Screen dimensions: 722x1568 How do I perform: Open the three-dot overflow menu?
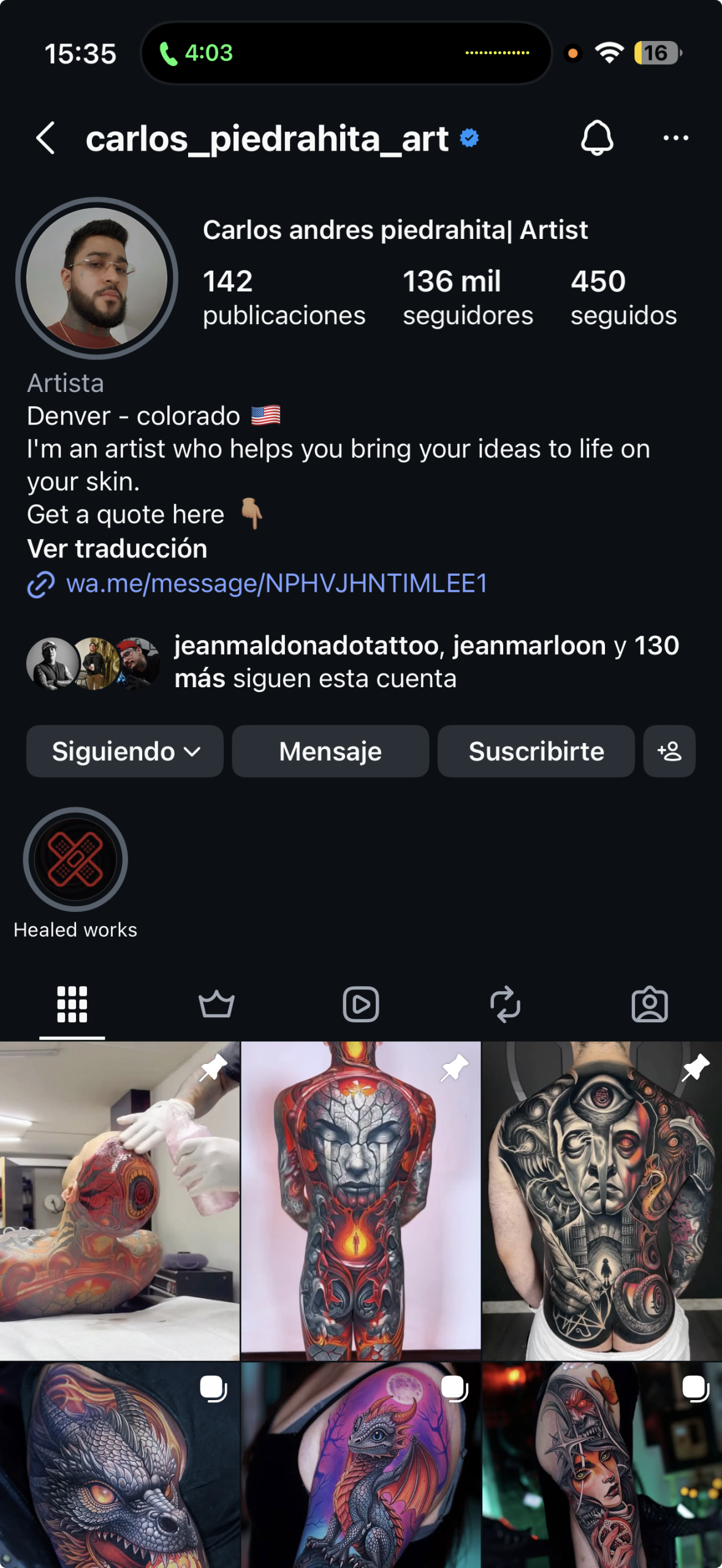(x=675, y=138)
